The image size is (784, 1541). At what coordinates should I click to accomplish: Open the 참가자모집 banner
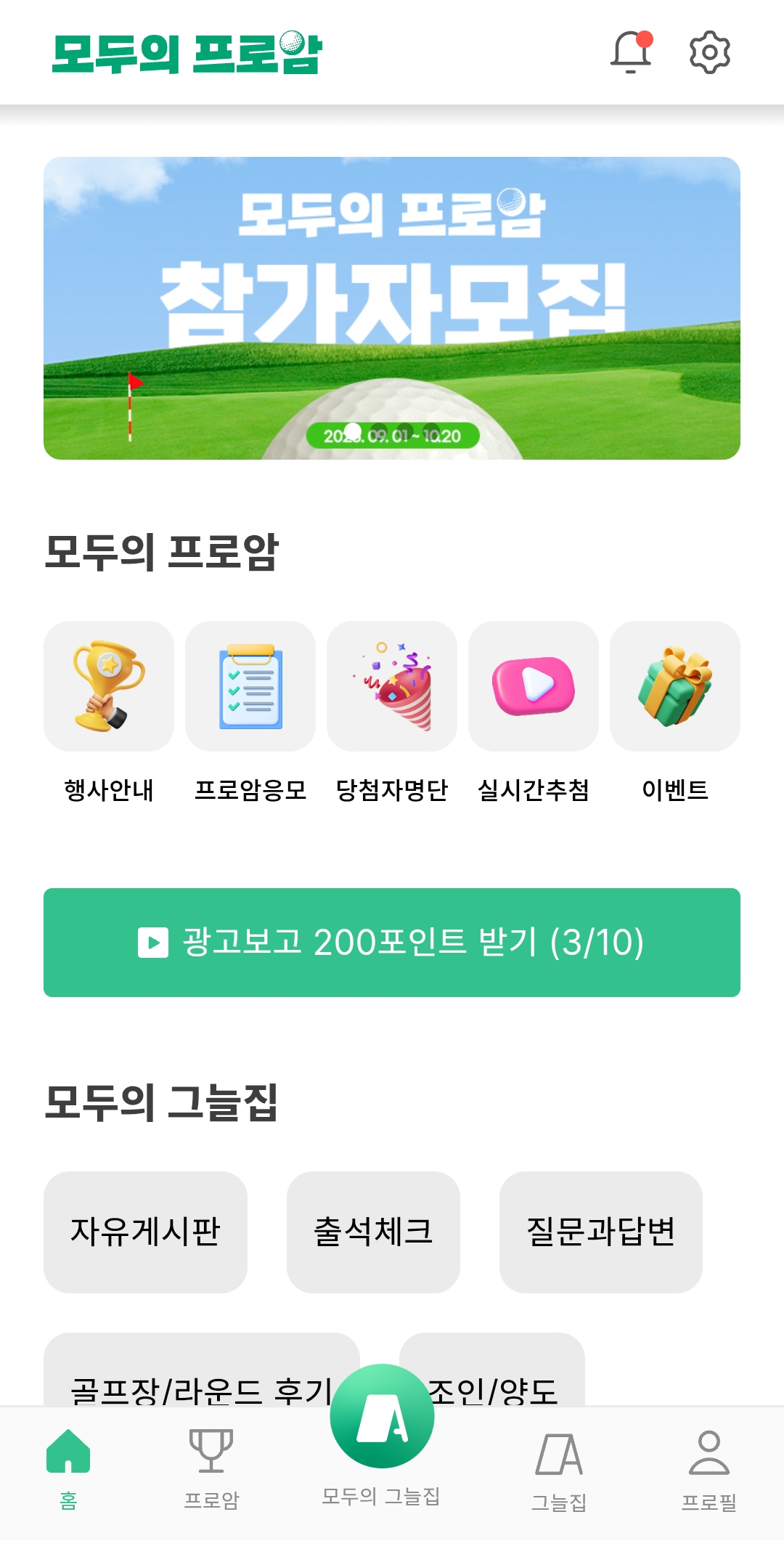click(392, 308)
